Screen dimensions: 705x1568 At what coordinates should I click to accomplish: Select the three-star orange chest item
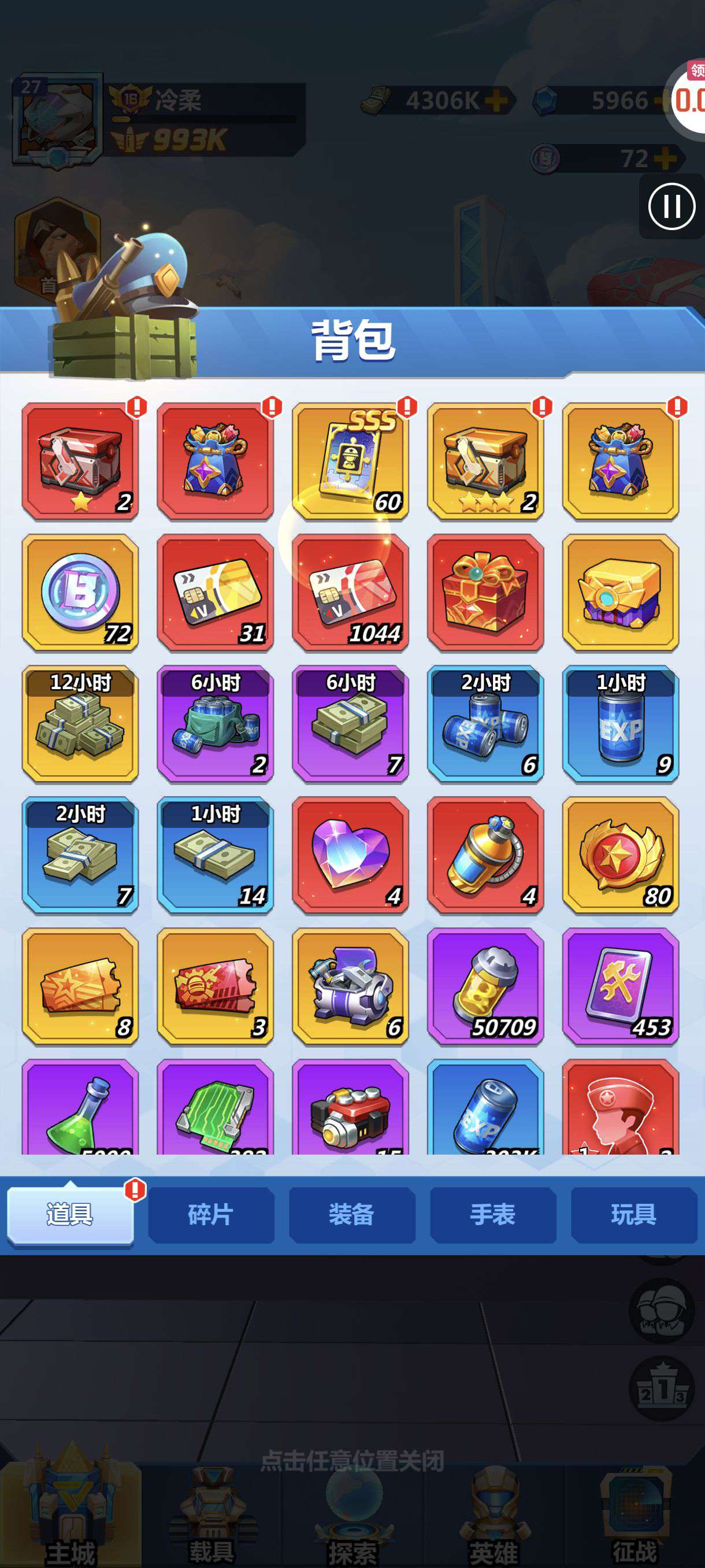(485, 461)
